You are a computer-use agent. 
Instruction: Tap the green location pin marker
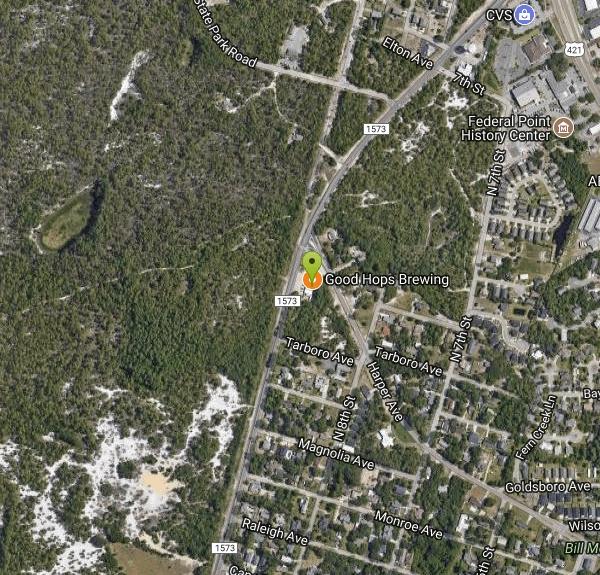tap(312, 263)
